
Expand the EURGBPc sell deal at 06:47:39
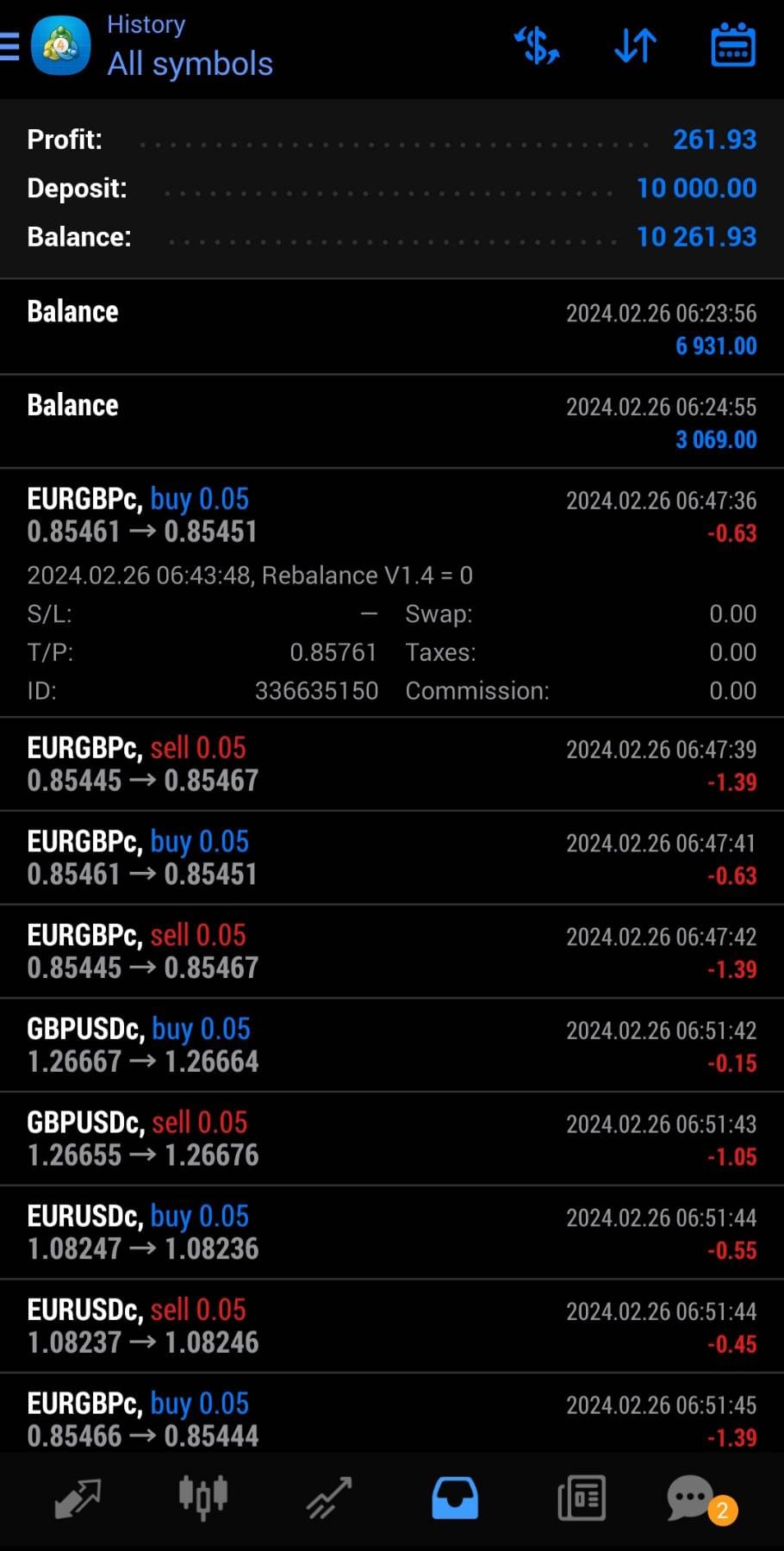pyautogui.click(x=392, y=764)
